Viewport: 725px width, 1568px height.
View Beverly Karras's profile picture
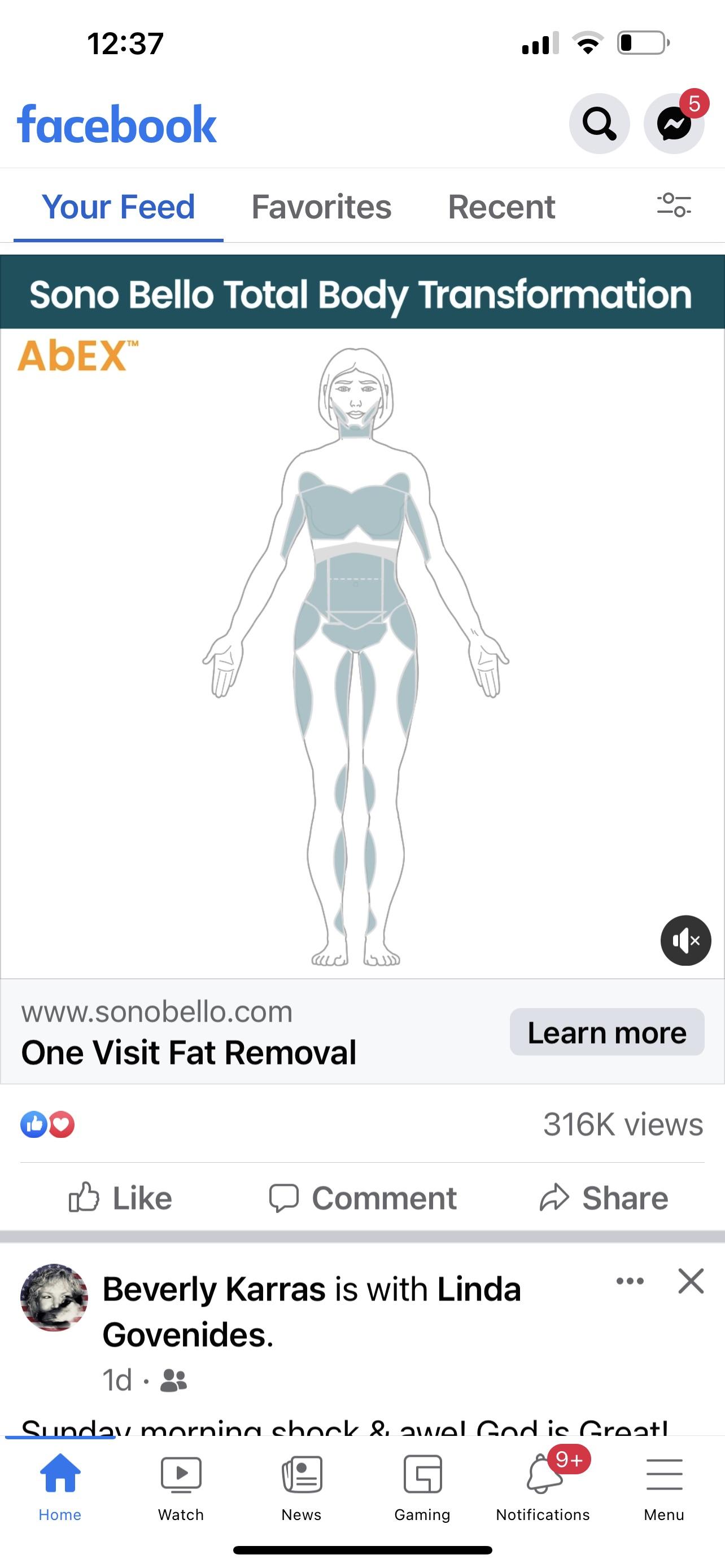54,1297
